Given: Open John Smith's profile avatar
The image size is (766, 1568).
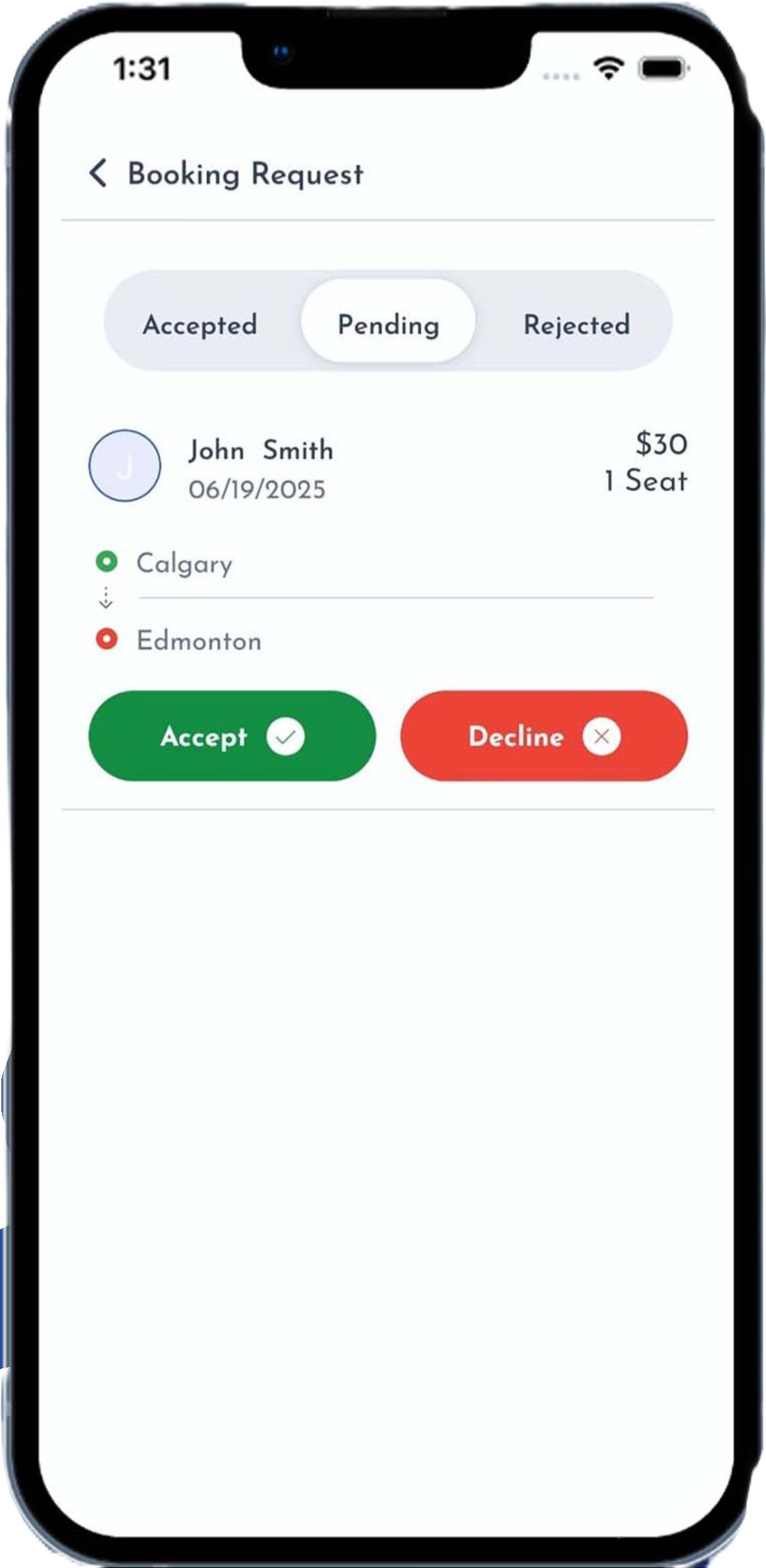Looking at the screenshot, I should point(125,465).
